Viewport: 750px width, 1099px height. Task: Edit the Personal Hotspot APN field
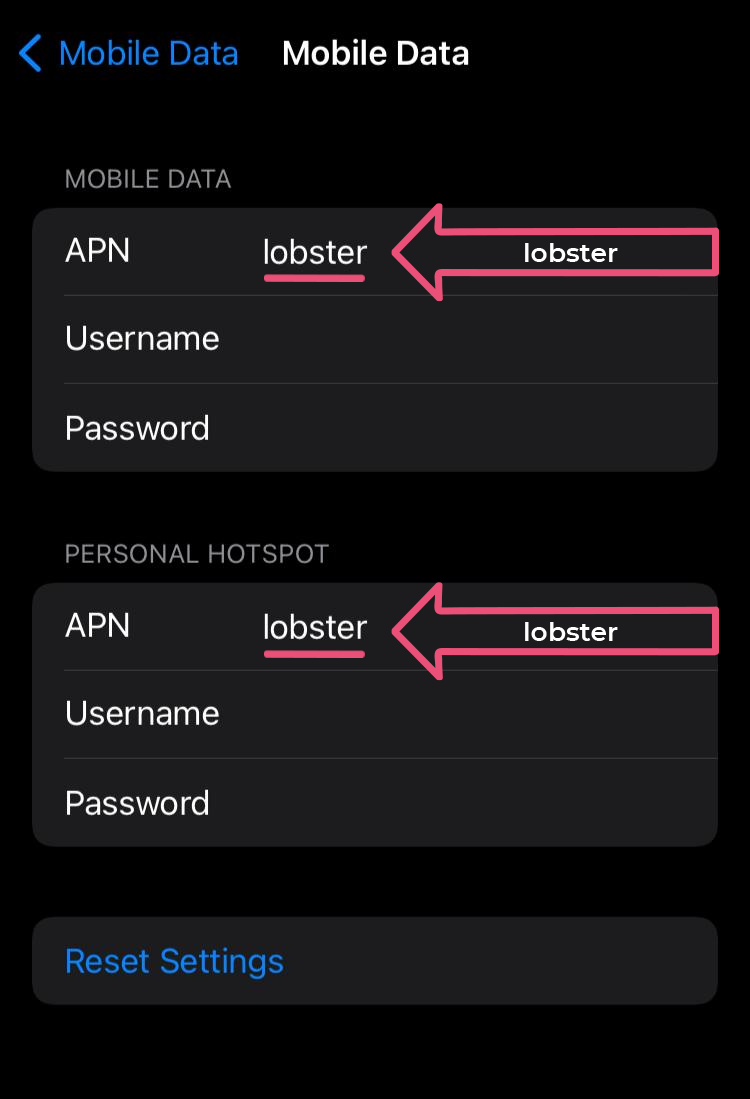[314, 628]
